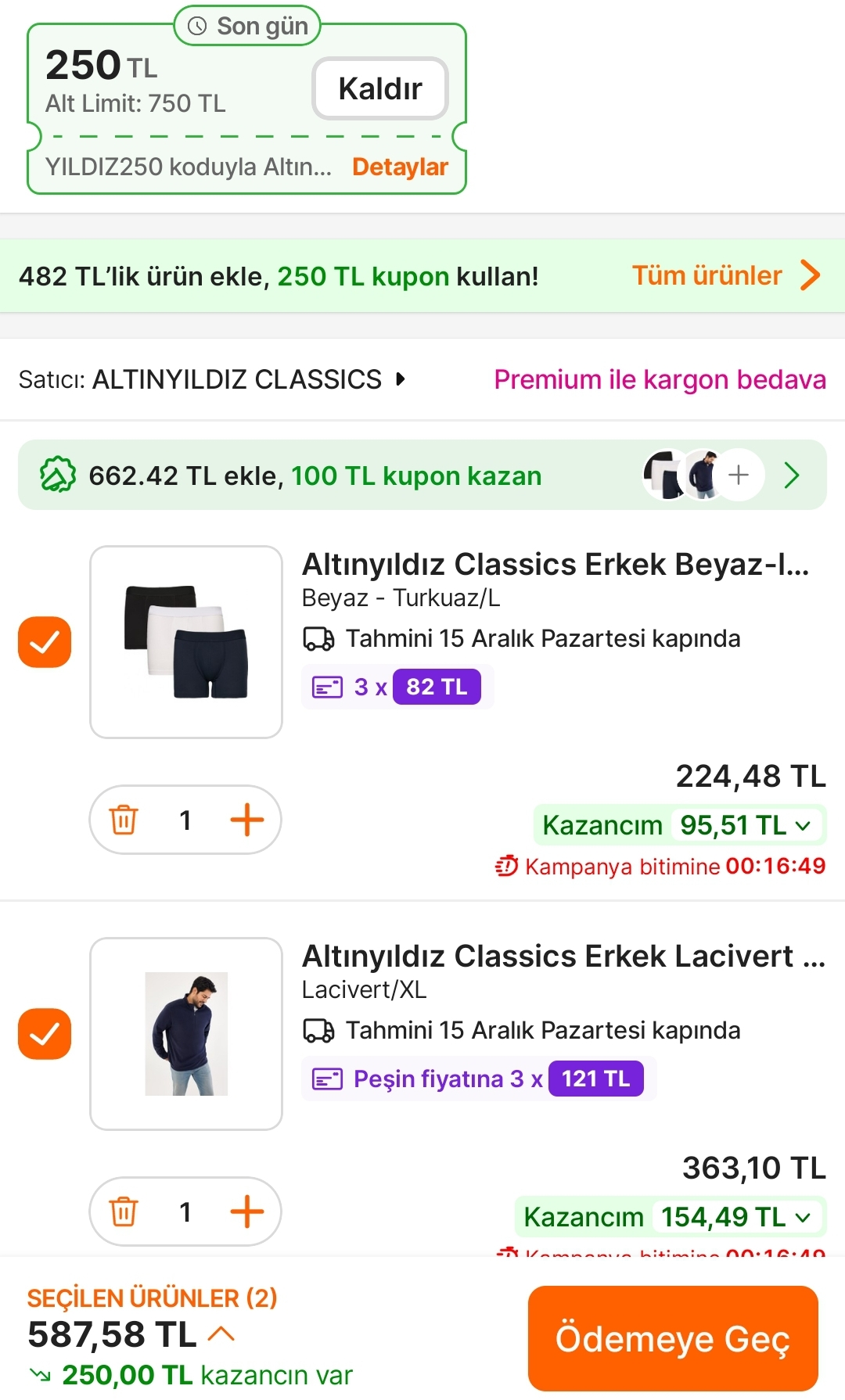Increase quantity of the Lacivert sweater

click(247, 1212)
